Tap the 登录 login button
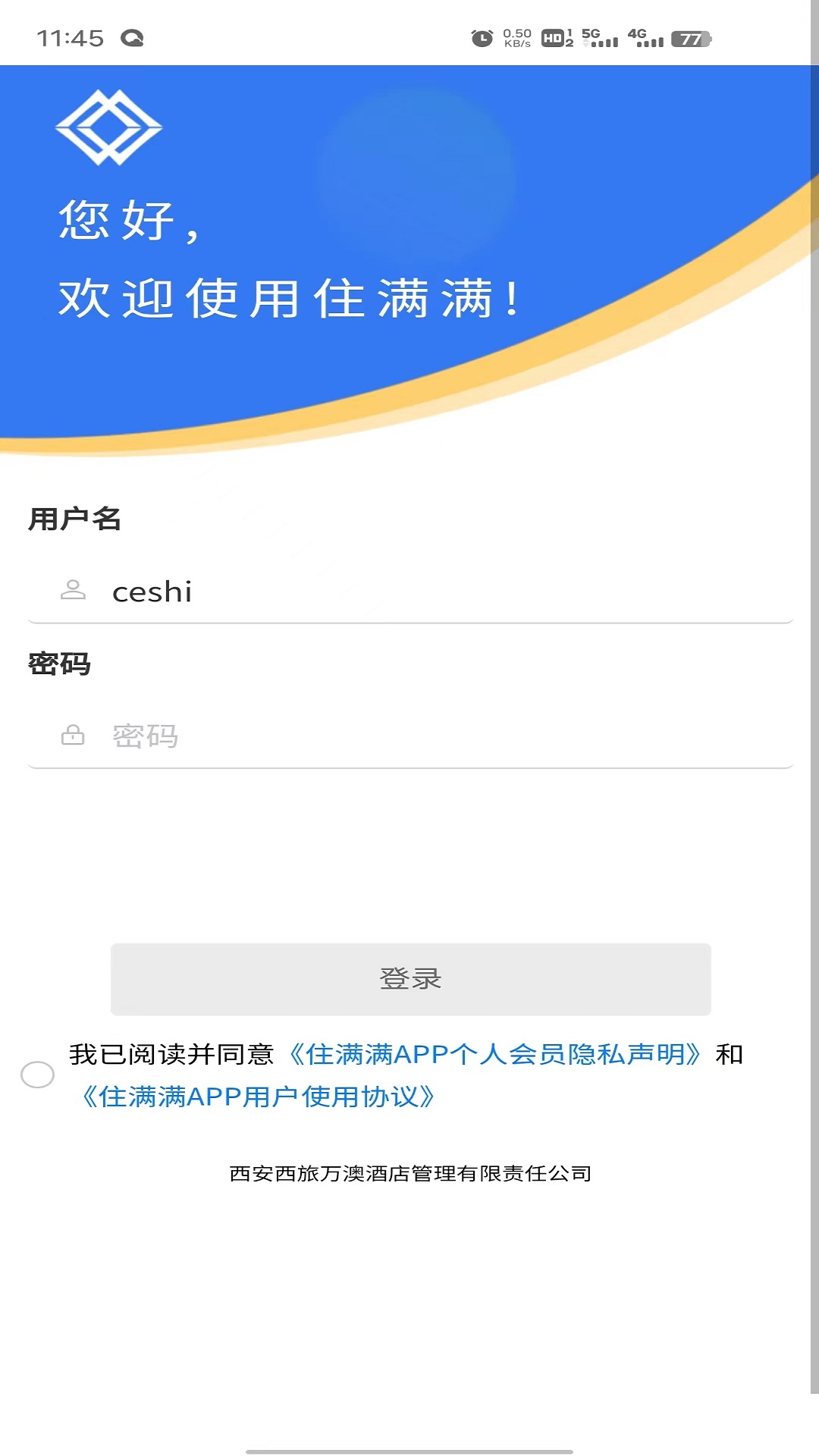Viewport: 819px width, 1456px height. (x=410, y=979)
